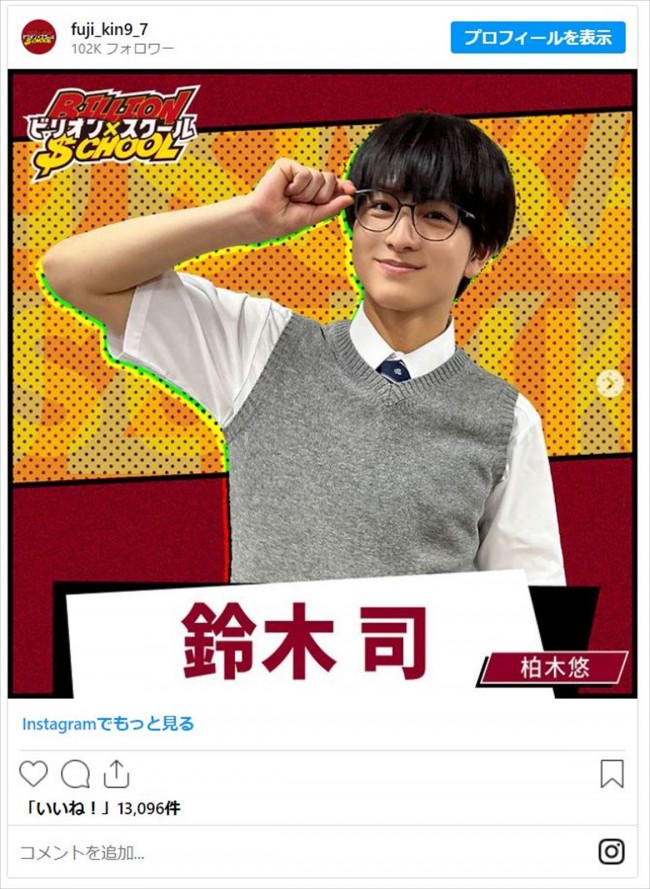Tap the プロフィールを表示 button
This screenshot has height=889, width=650.
click(x=538, y=37)
